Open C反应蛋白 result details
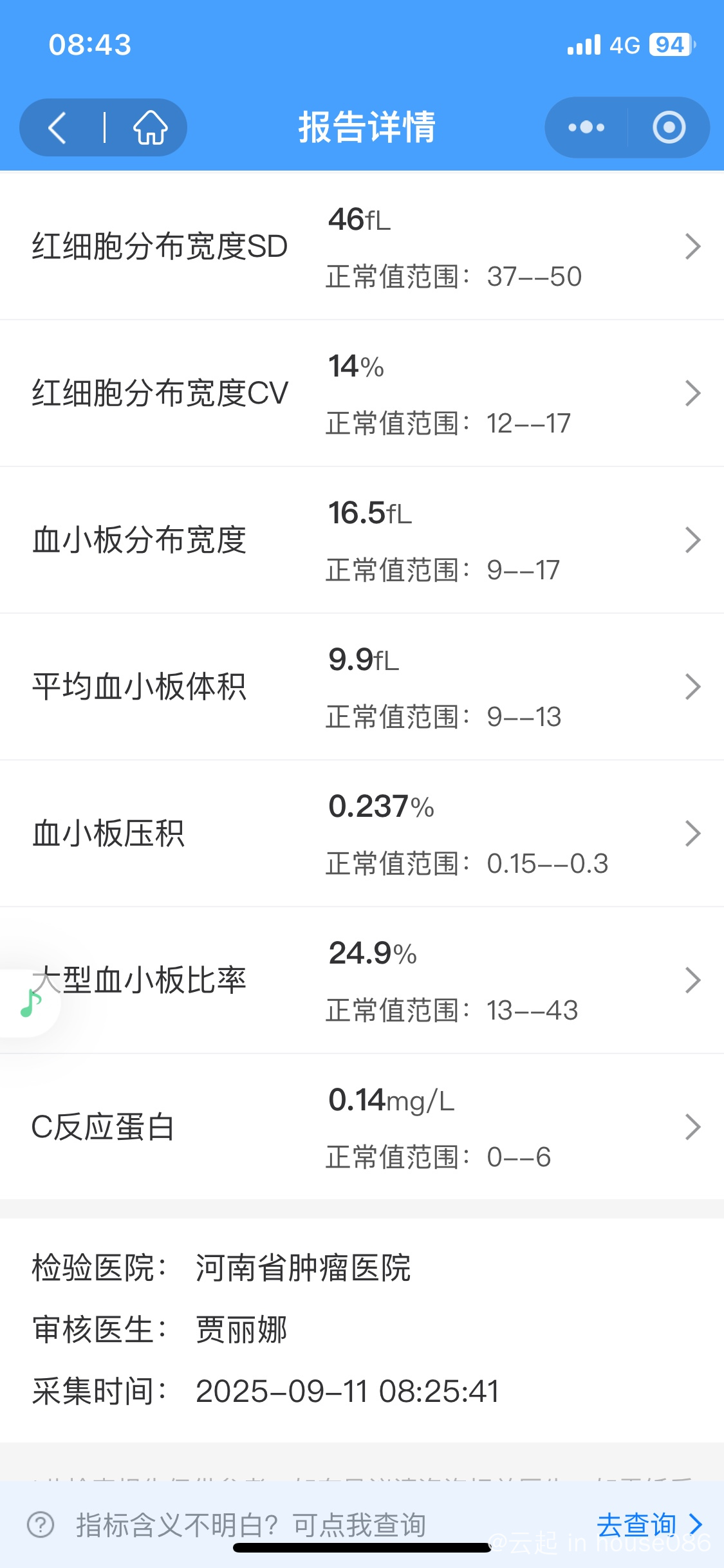 tap(362, 1127)
